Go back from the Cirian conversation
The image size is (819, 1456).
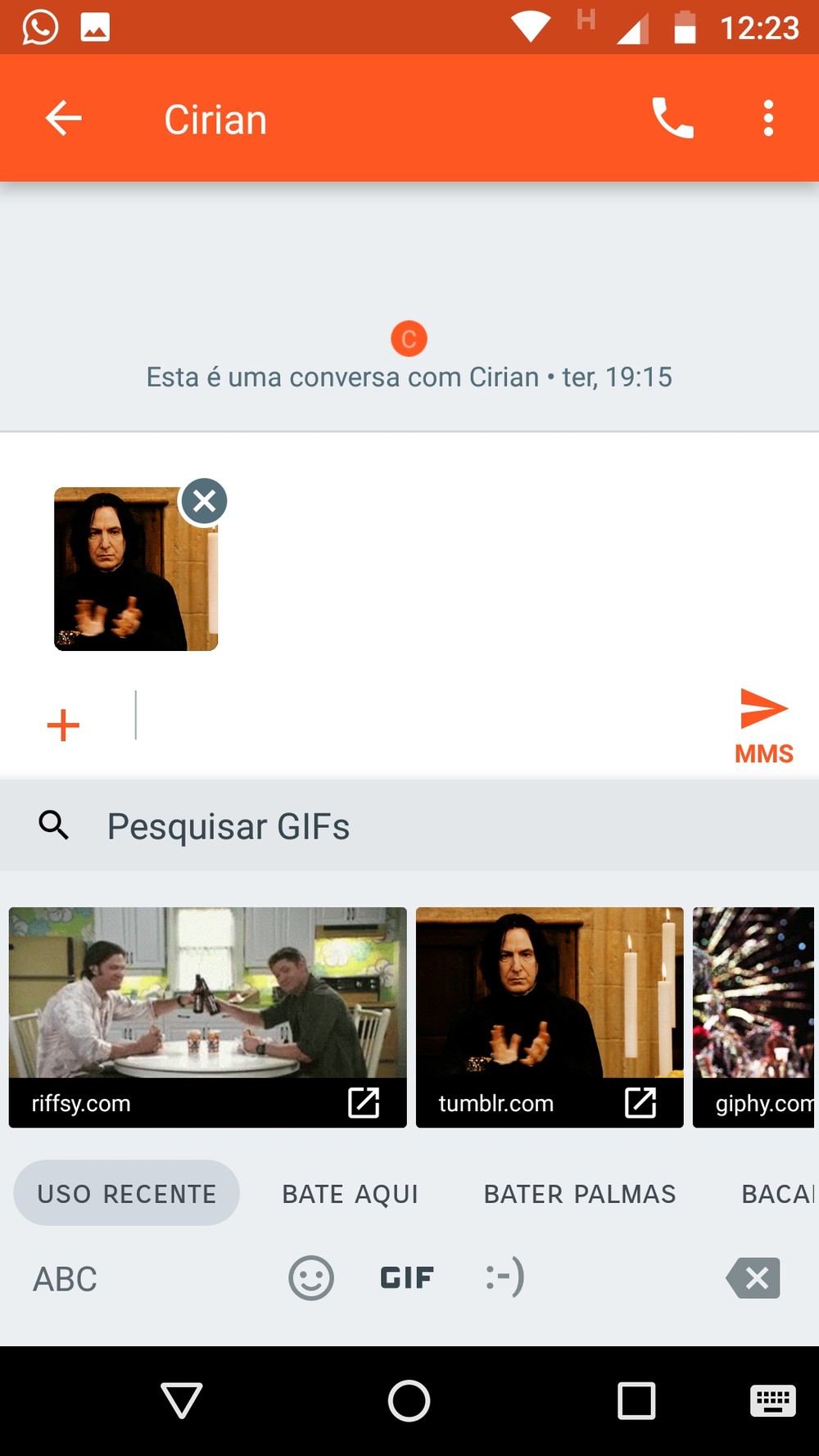pos(63,119)
